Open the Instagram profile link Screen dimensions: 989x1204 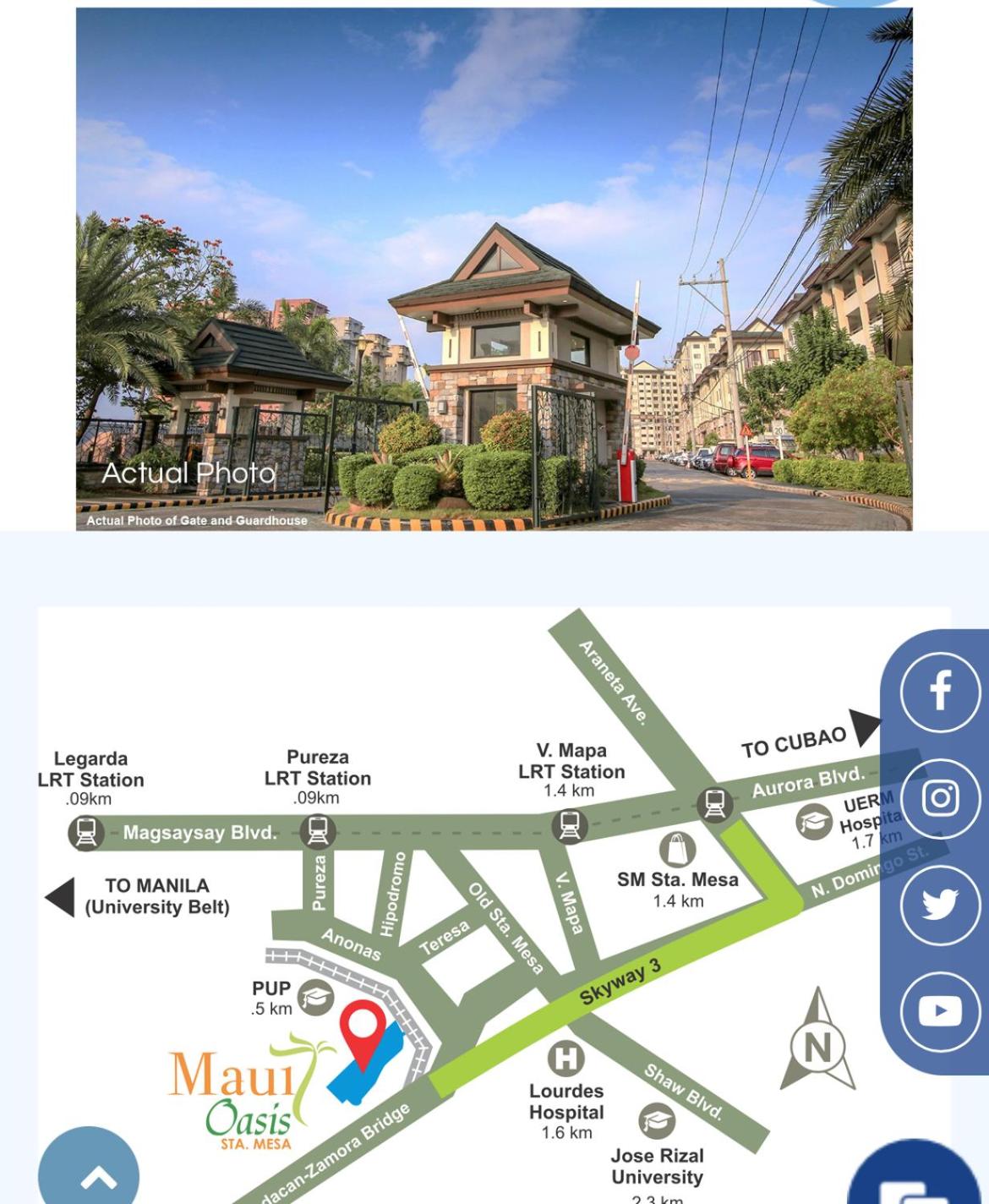[x=940, y=798]
